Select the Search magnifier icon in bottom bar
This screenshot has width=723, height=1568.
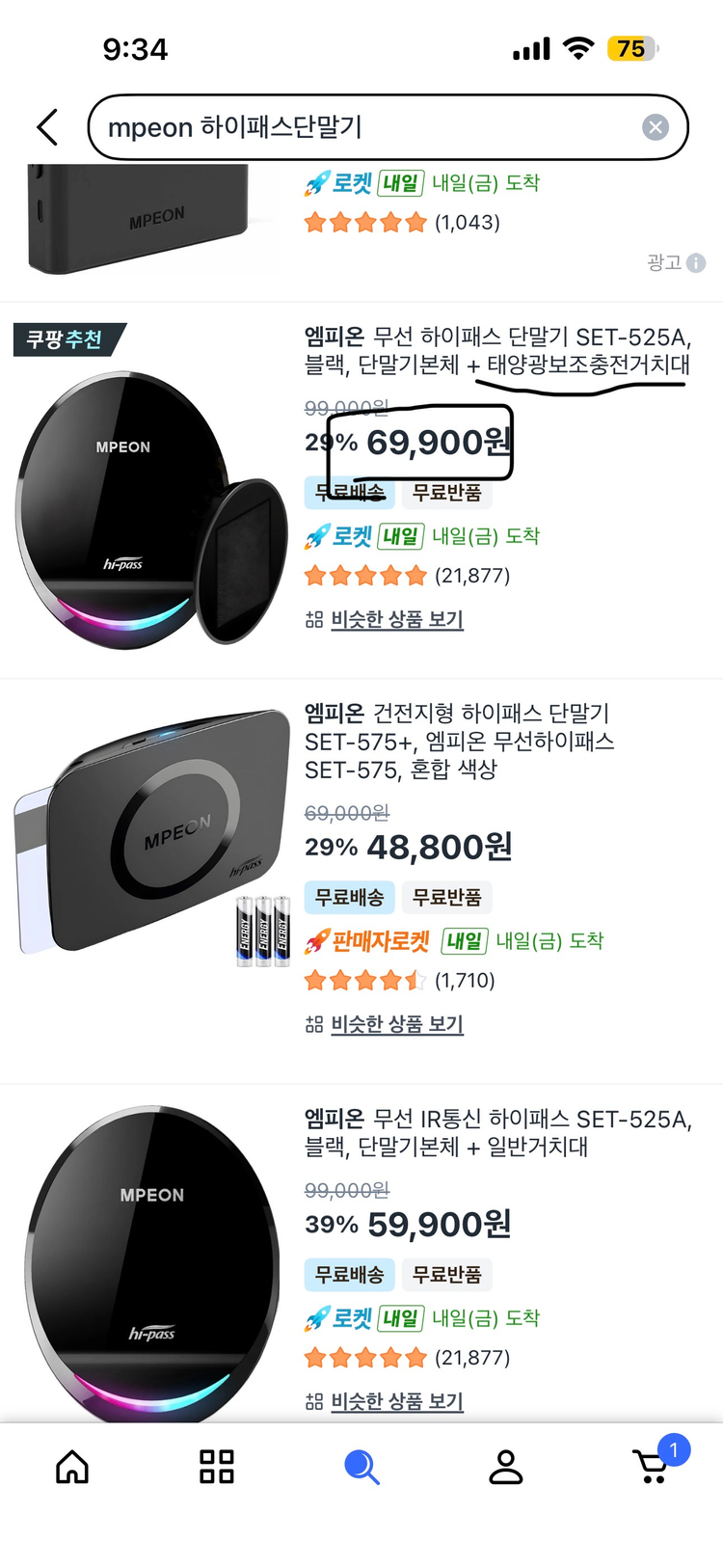point(361,1467)
